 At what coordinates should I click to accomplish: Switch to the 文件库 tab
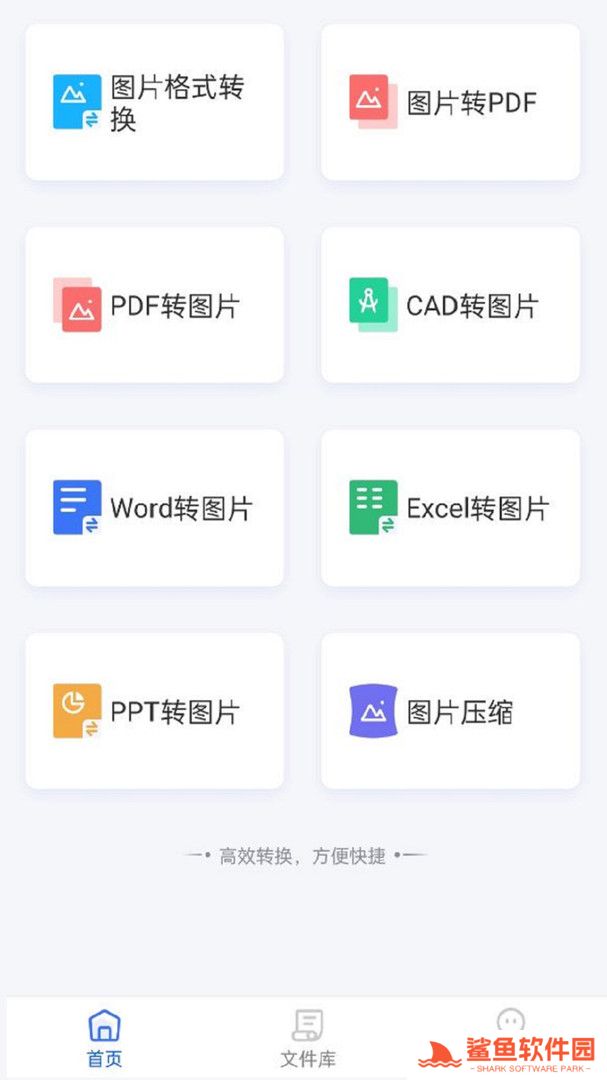click(307, 1038)
